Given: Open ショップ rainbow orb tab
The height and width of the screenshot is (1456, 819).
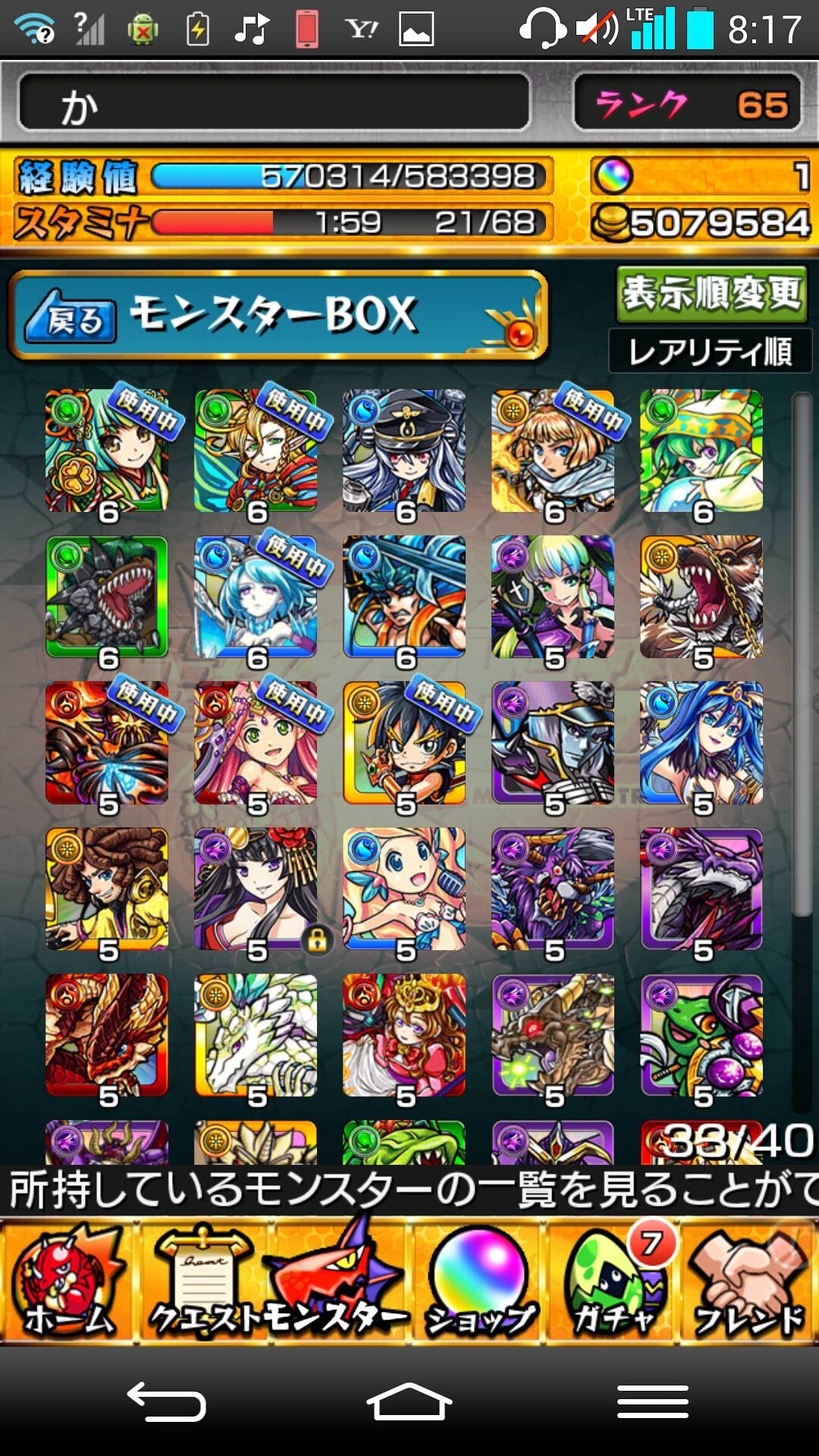Looking at the screenshot, I should click(479, 1282).
